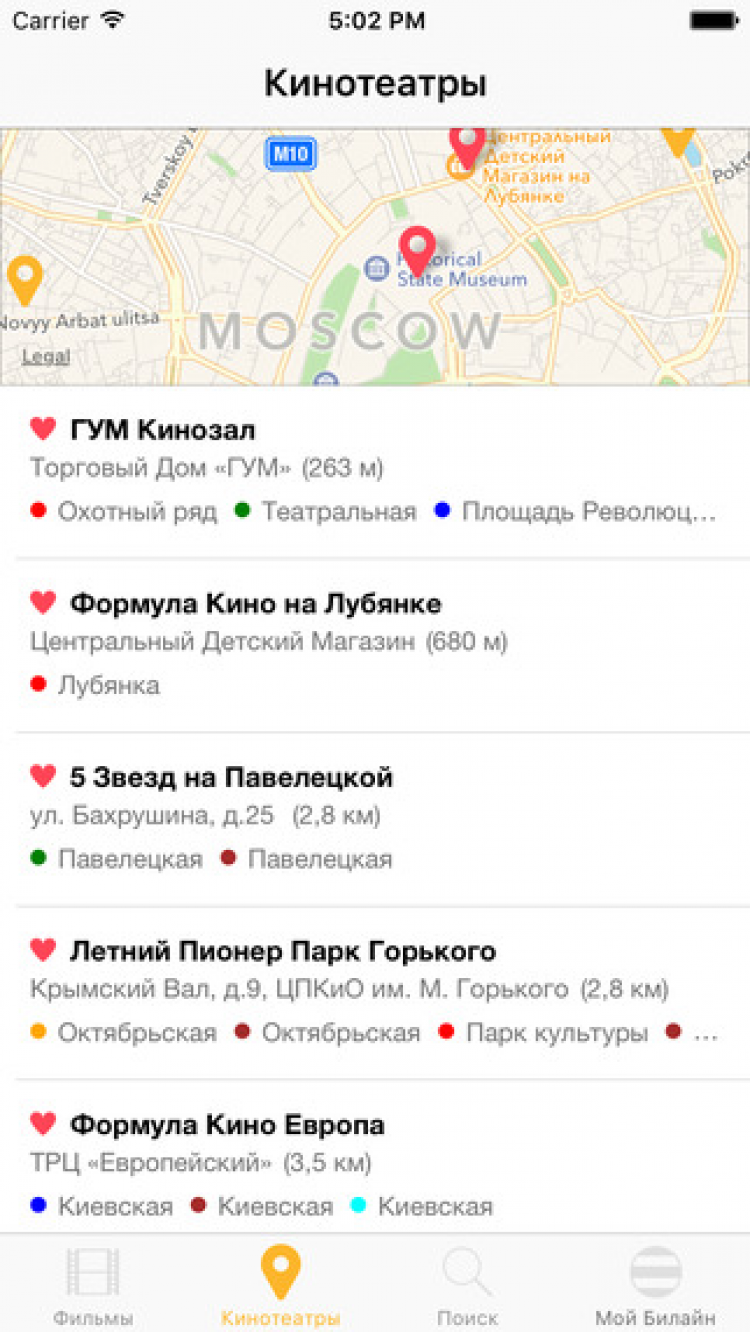Toggle the favorite heart for ГУМ Кинозал

click(x=43, y=430)
